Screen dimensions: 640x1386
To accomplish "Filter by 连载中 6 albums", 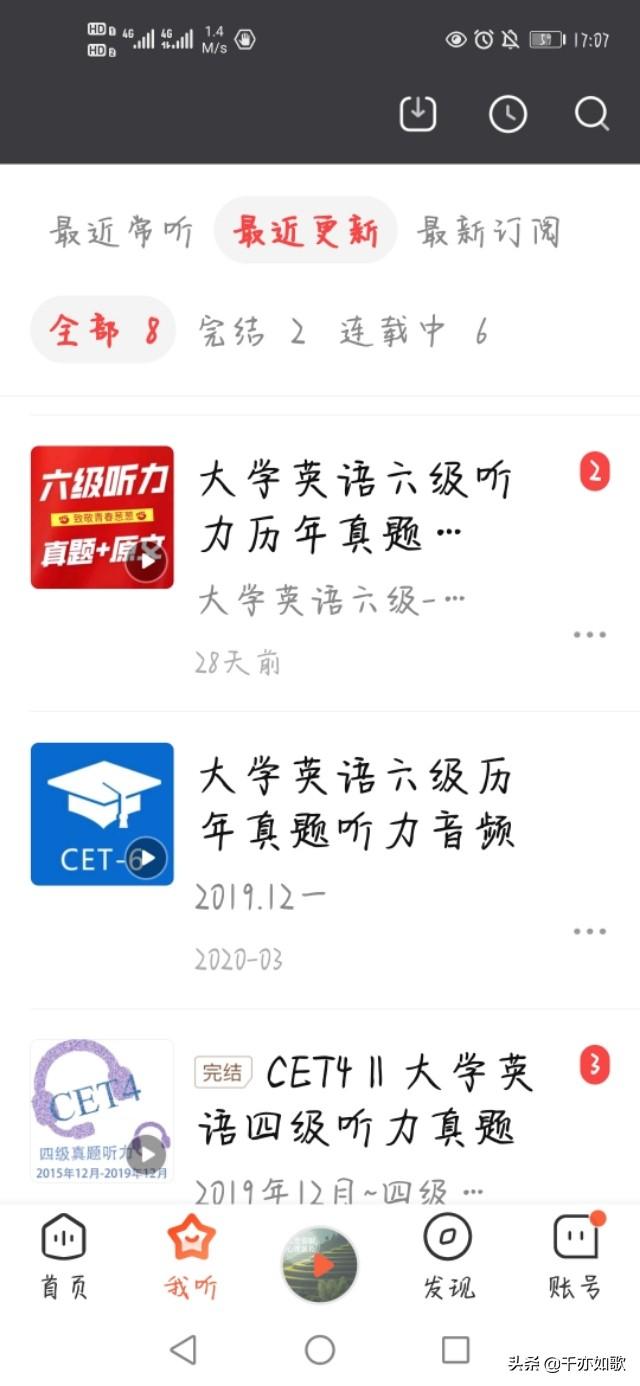I will pos(413,331).
